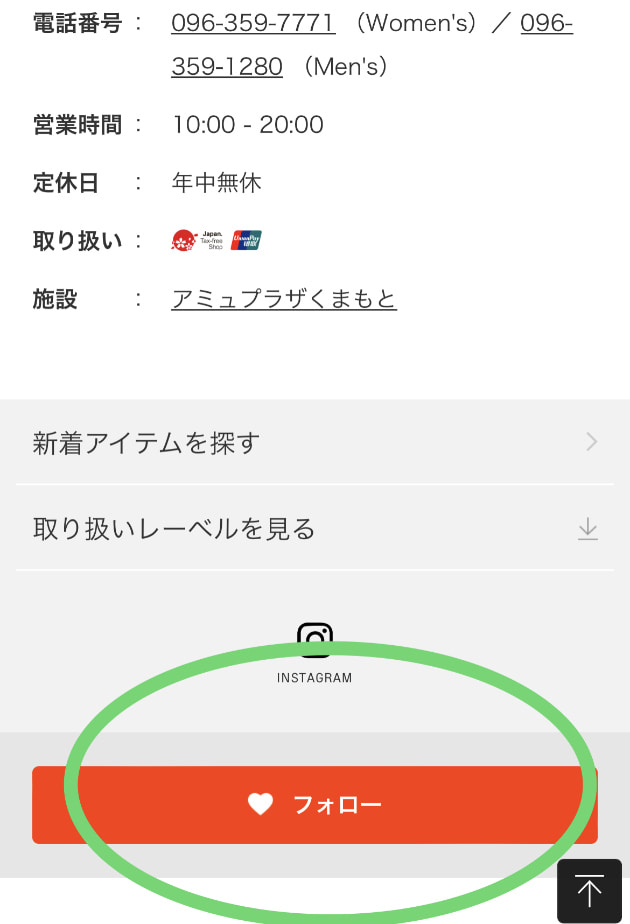Jump back to top of page
Viewport: 630px width, 924px height.
pos(589,890)
